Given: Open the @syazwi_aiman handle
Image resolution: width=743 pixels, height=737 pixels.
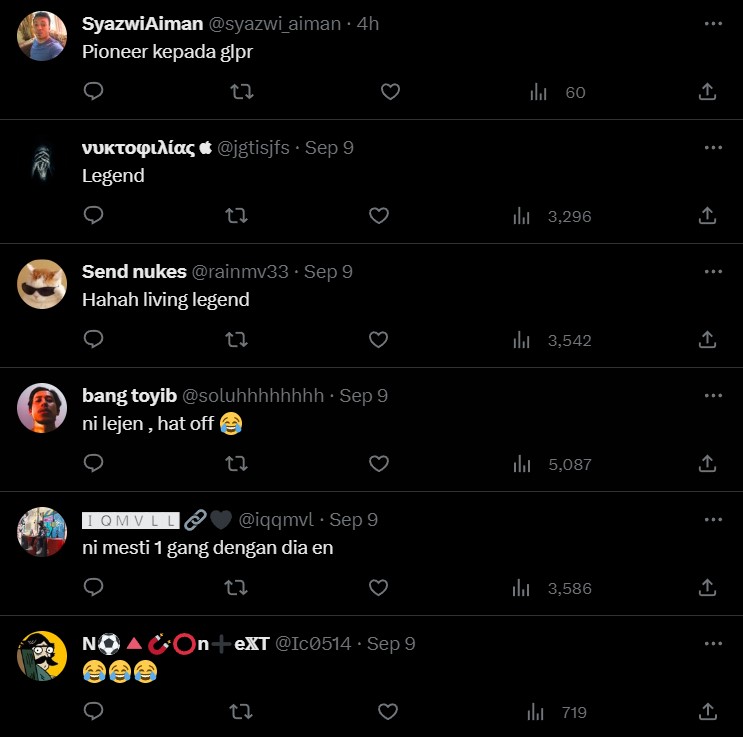Looking at the screenshot, I should pyautogui.click(x=274, y=24).
